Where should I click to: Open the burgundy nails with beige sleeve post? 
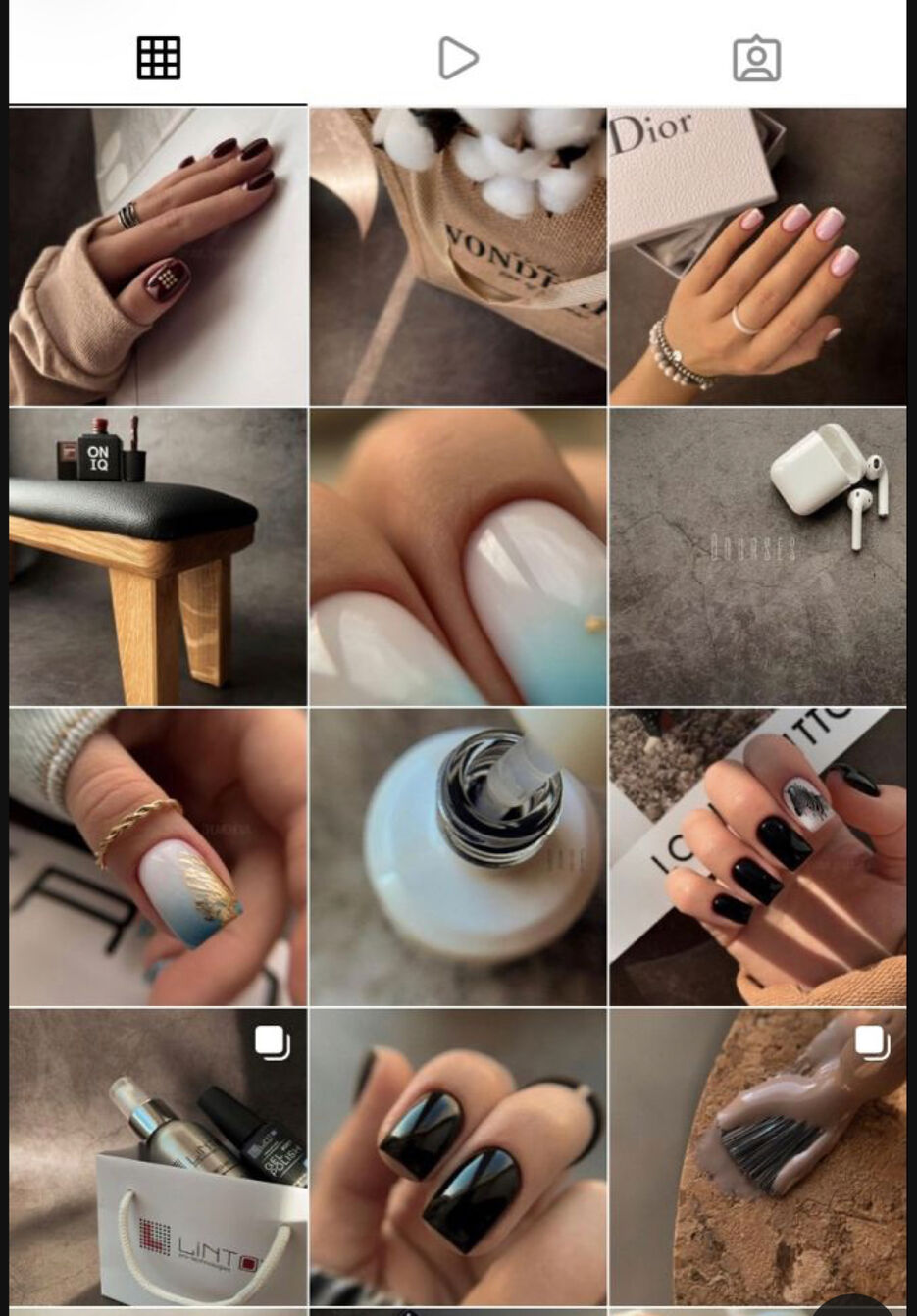[158, 257]
